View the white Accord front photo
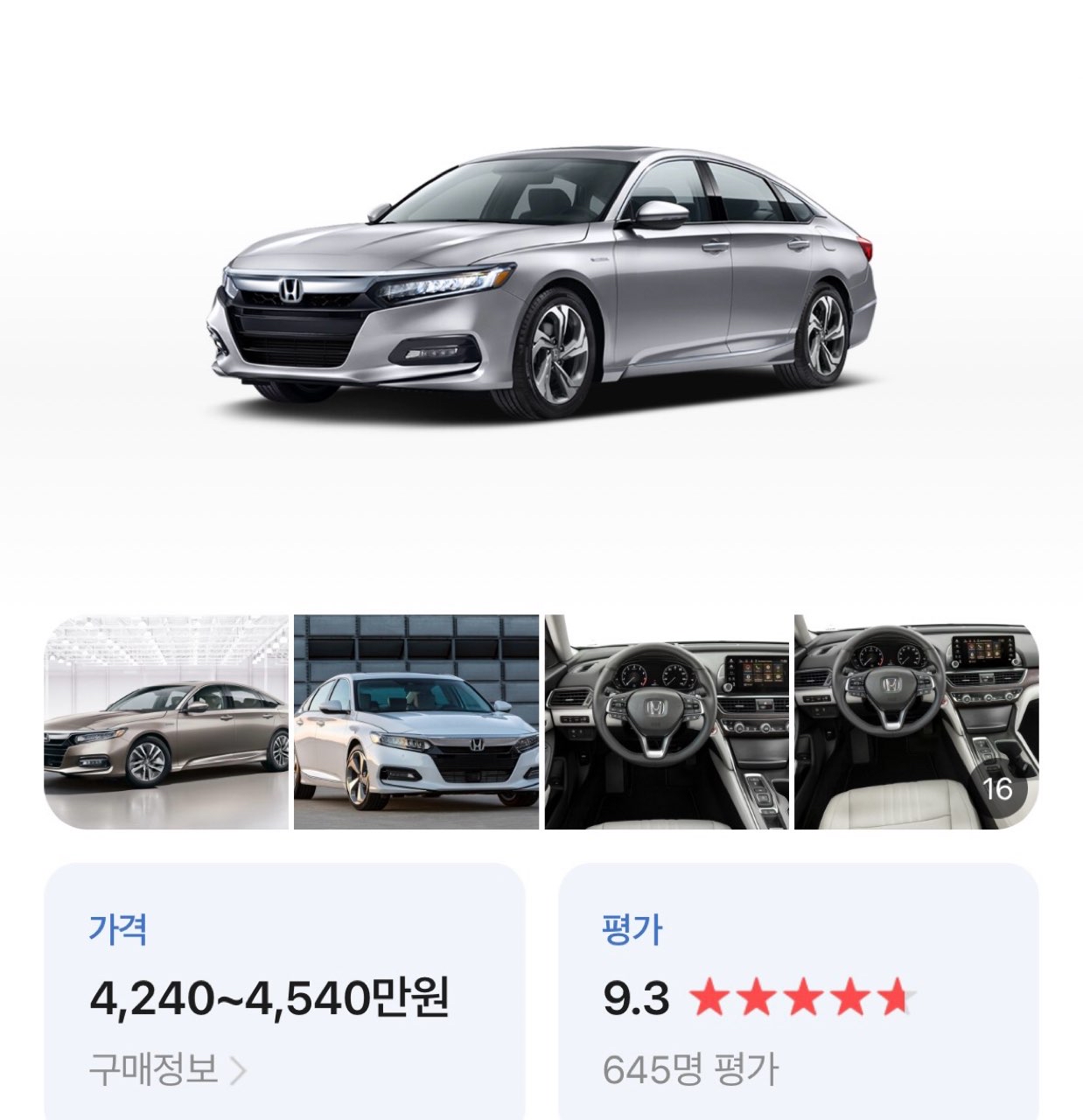This screenshot has width=1083, height=1120. coord(416,722)
